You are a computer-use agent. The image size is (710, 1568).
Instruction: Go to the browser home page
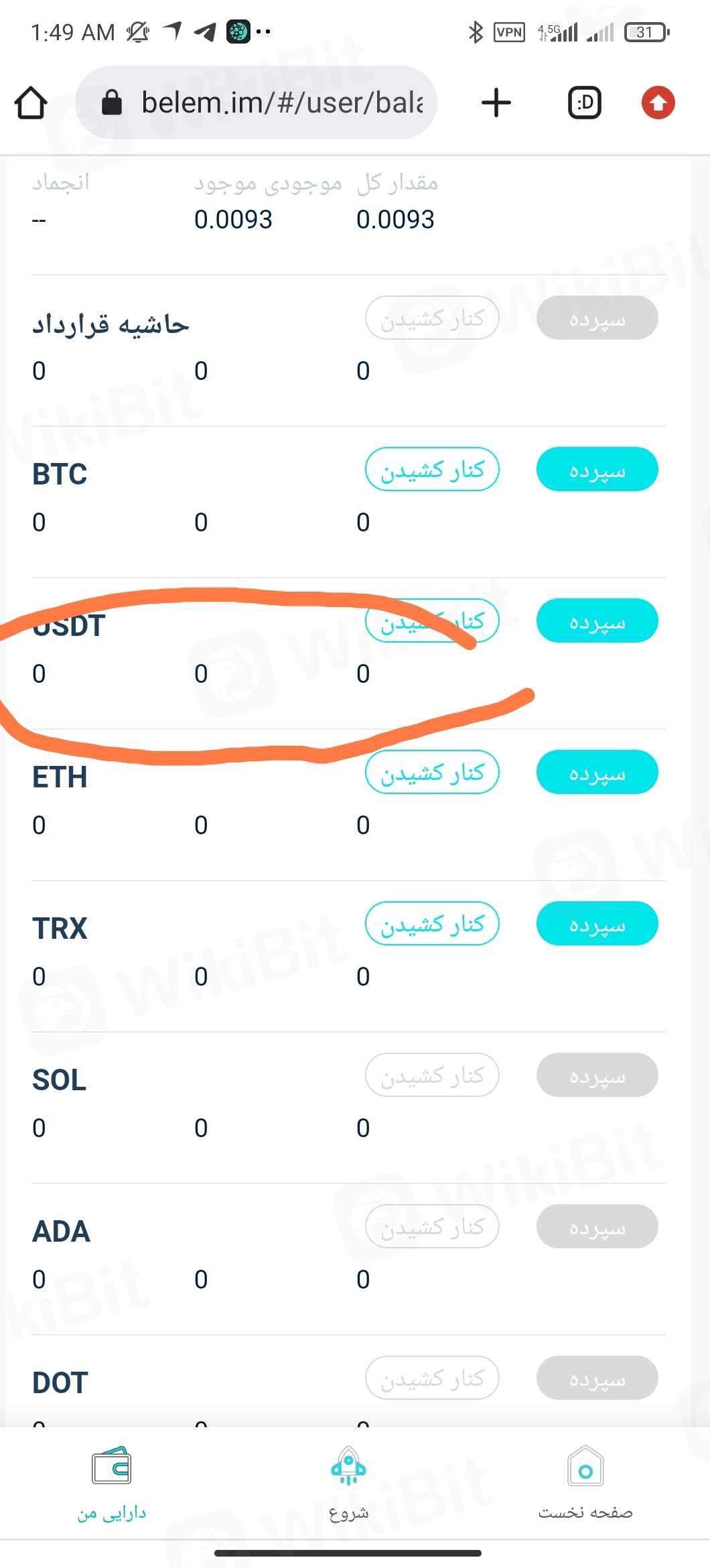[x=31, y=103]
